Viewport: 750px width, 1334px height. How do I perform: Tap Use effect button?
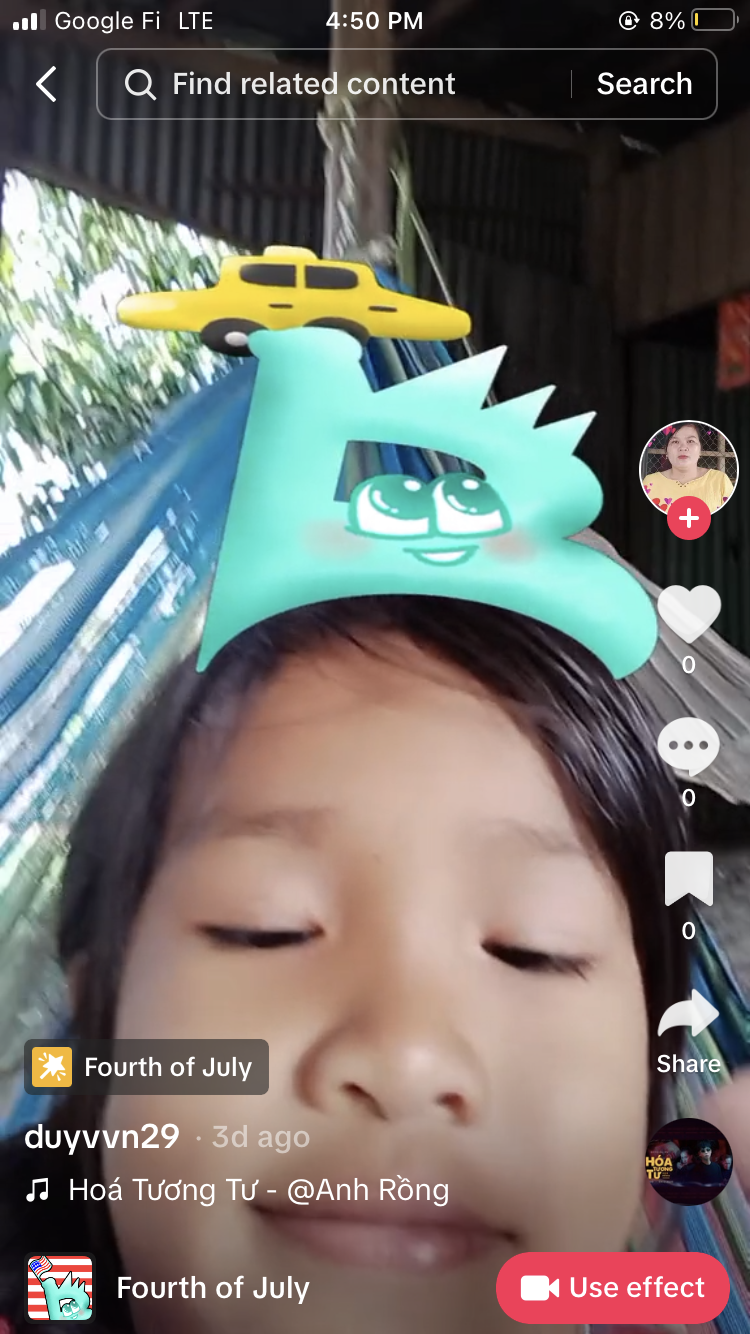612,1287
